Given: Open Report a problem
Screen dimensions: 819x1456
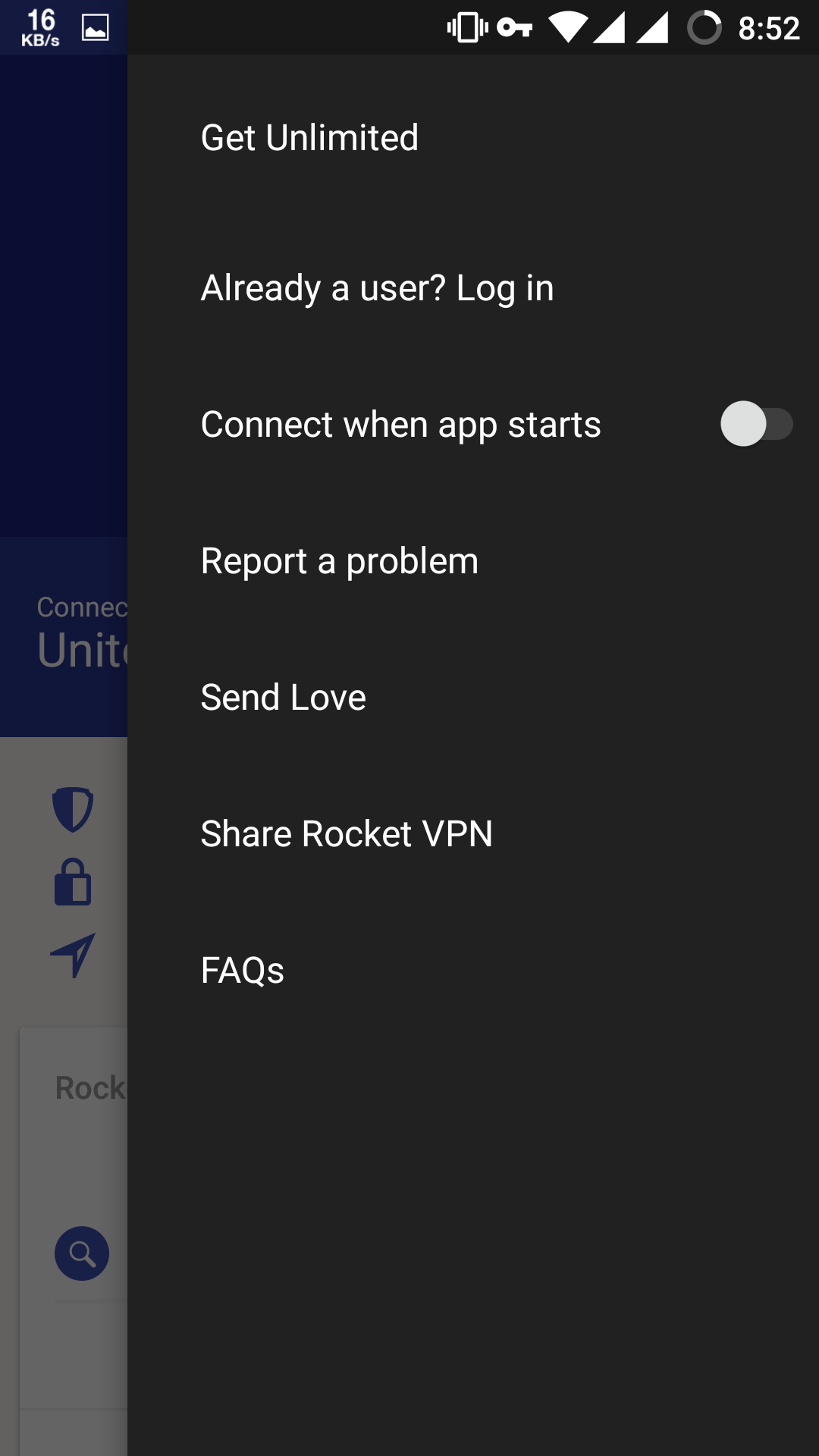Looking at the screenshot, I should pyautogui.click(x=339, y=561).
